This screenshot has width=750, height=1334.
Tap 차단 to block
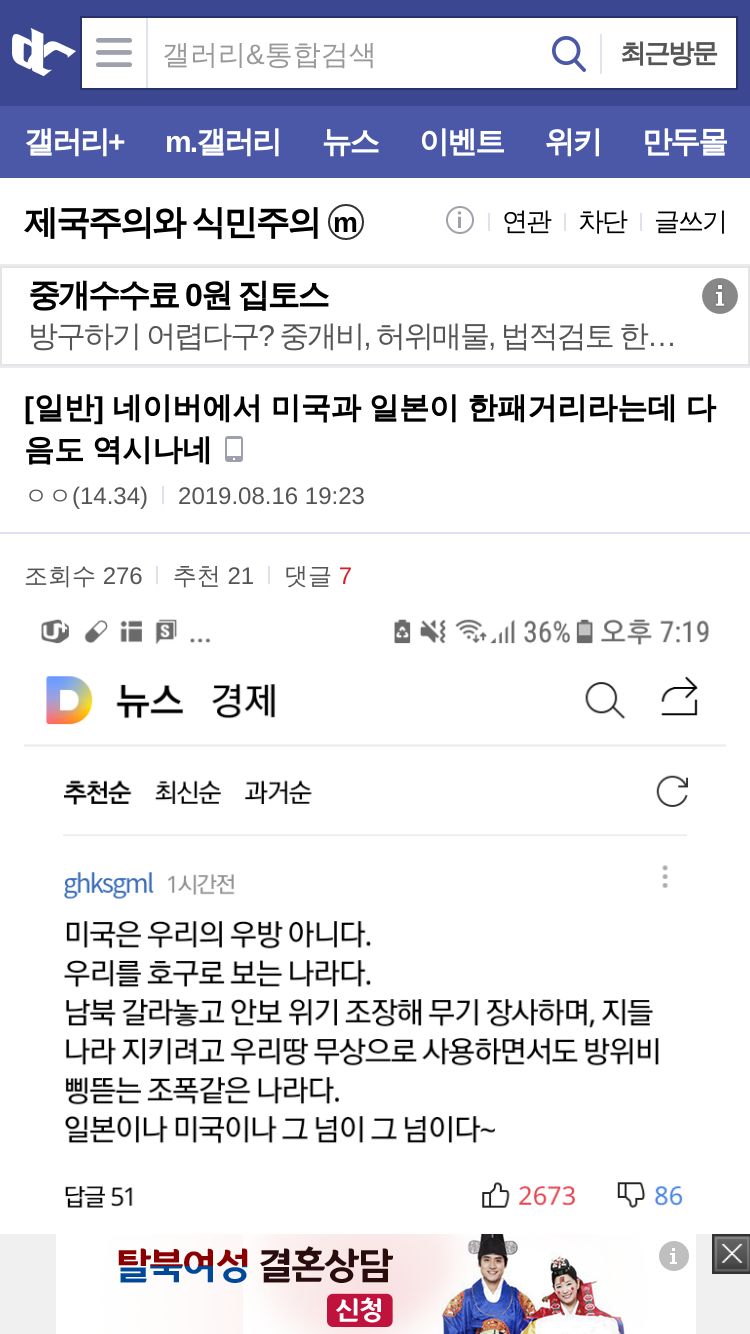(x=603, y=222)
